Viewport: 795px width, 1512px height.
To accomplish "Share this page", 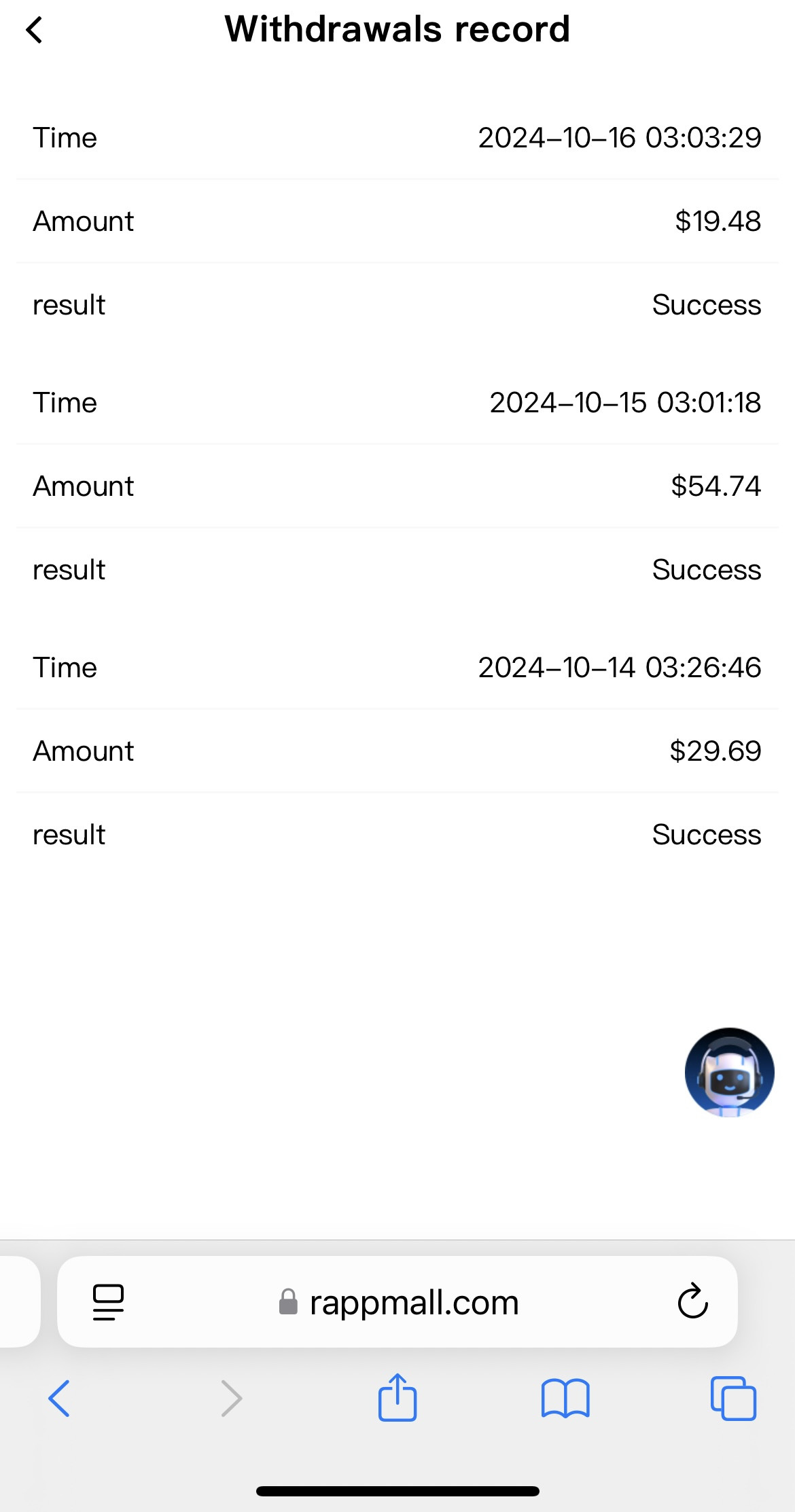I will pos(397,1397).
